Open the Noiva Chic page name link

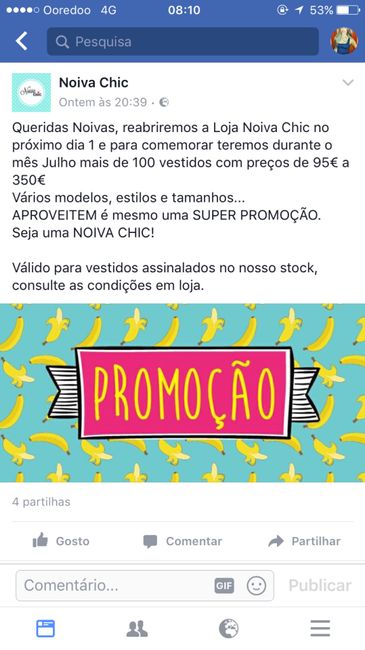point(94,82)
